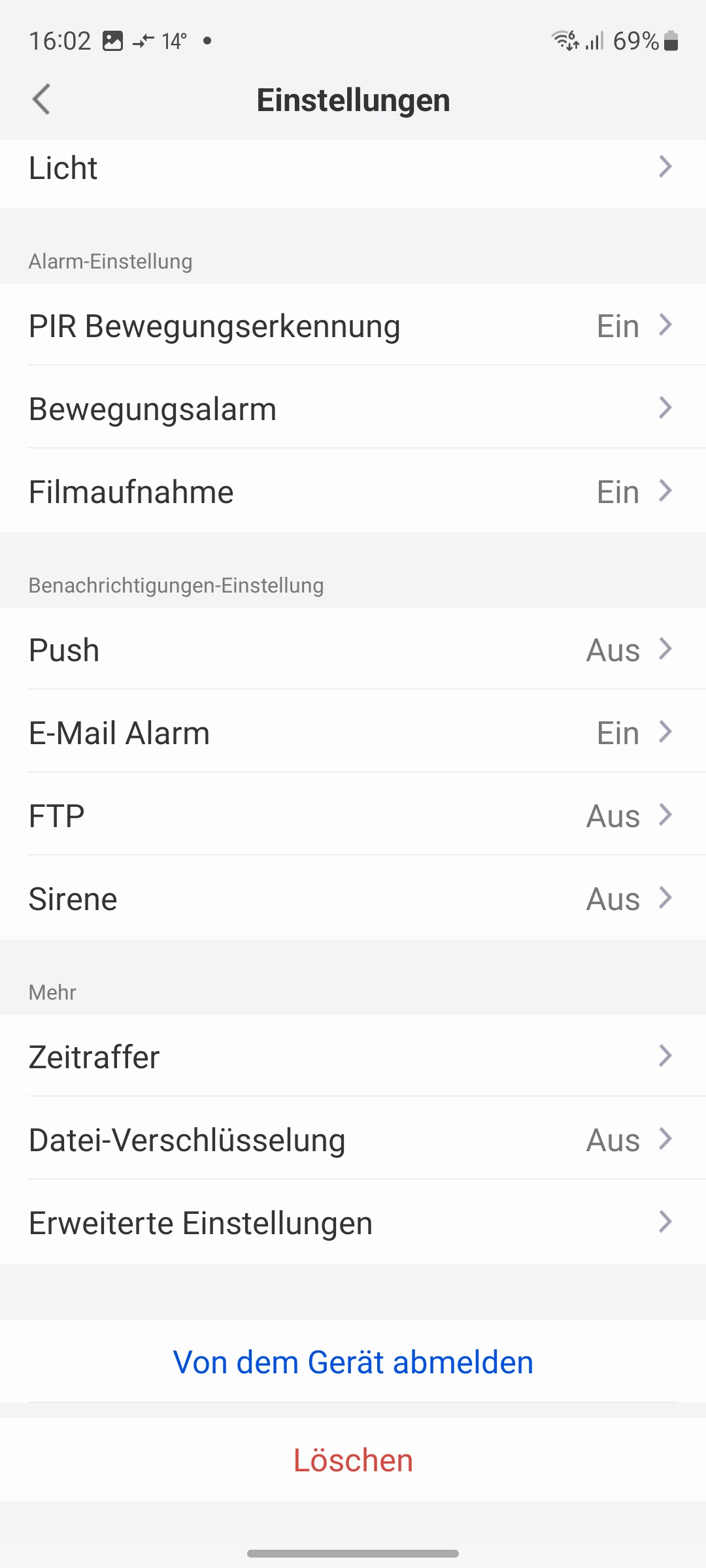The width and height of the screenshot is (706, 1568).
Task: Open the Bewegungsalarm row
Action: click(x=353, y=408)
